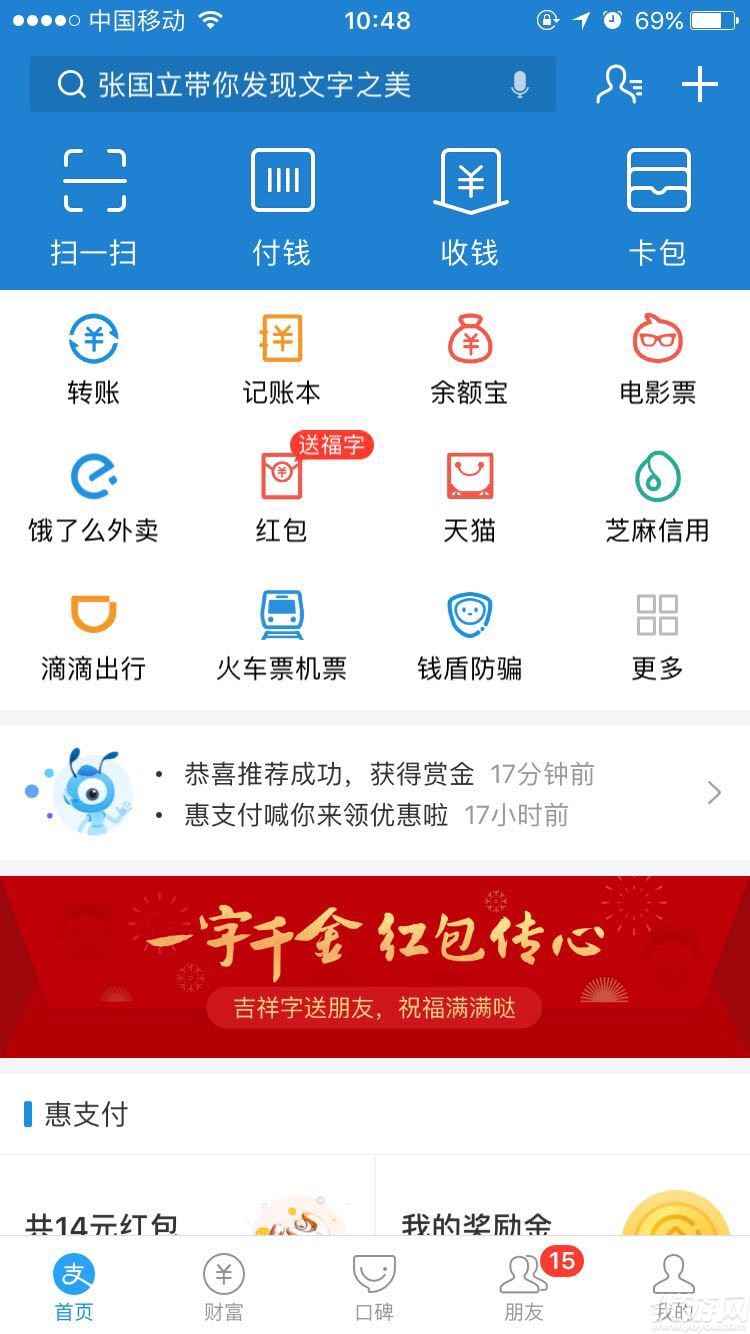
Task: Switch to the 我的 tab
Action: tap(674, 1288)
